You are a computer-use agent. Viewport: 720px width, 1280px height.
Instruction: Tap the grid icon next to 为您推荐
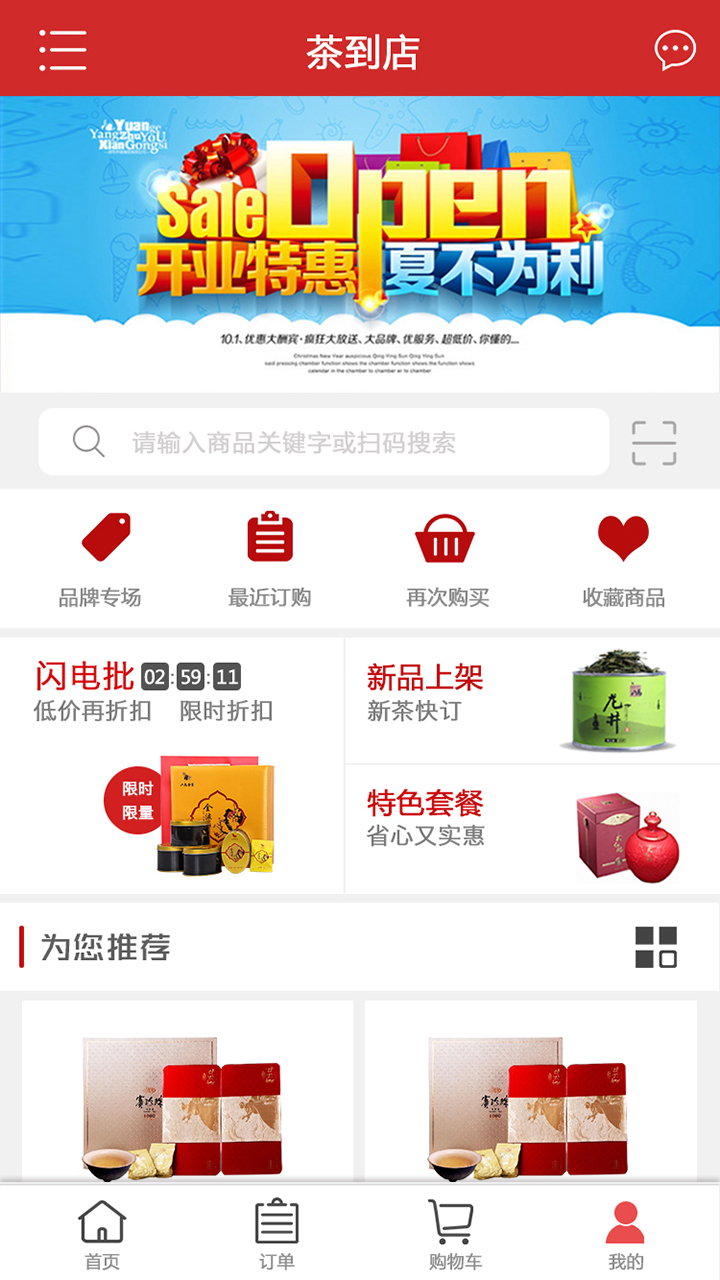click(x=657, y=944)
